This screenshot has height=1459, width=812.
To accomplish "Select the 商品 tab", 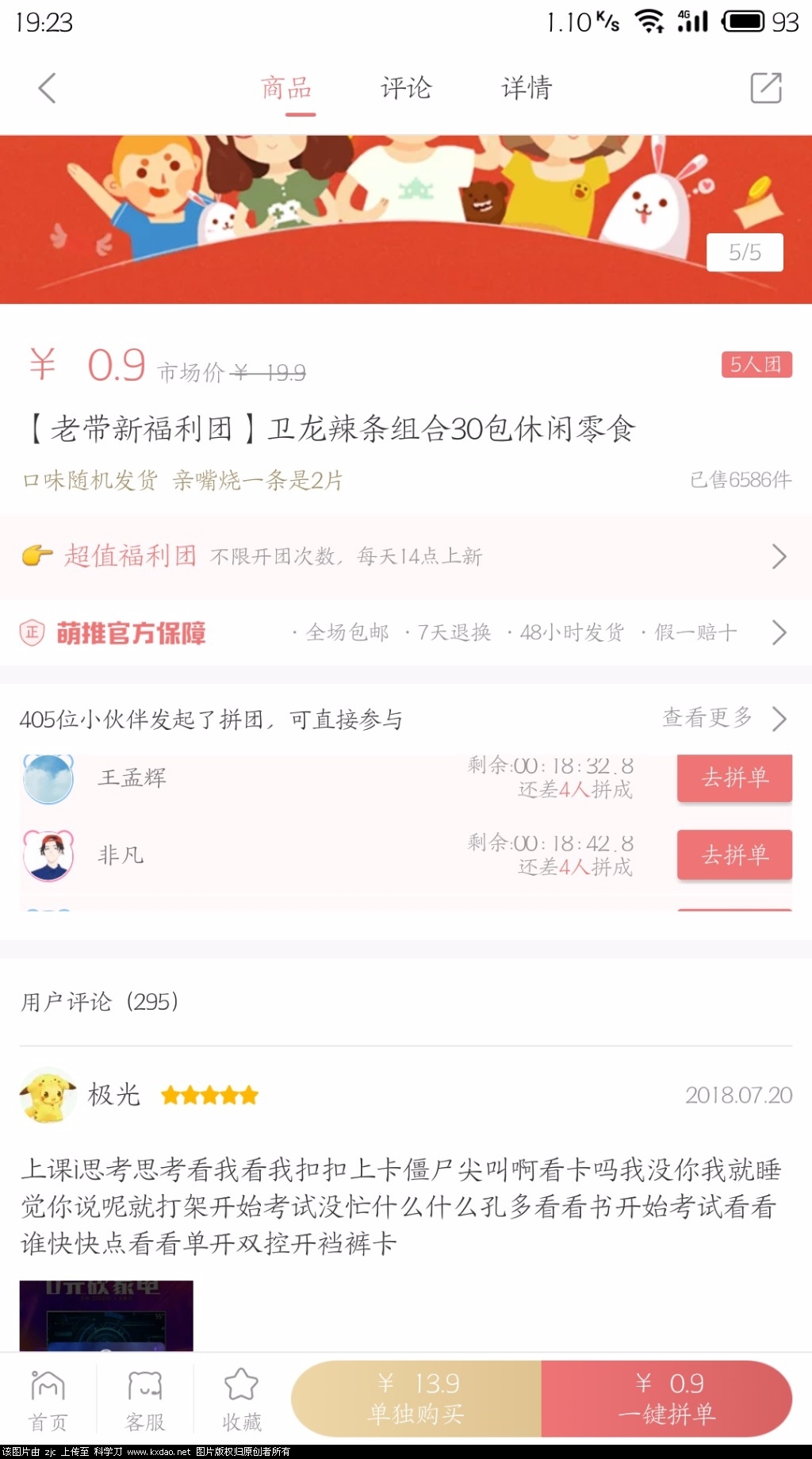I will 287,88.
